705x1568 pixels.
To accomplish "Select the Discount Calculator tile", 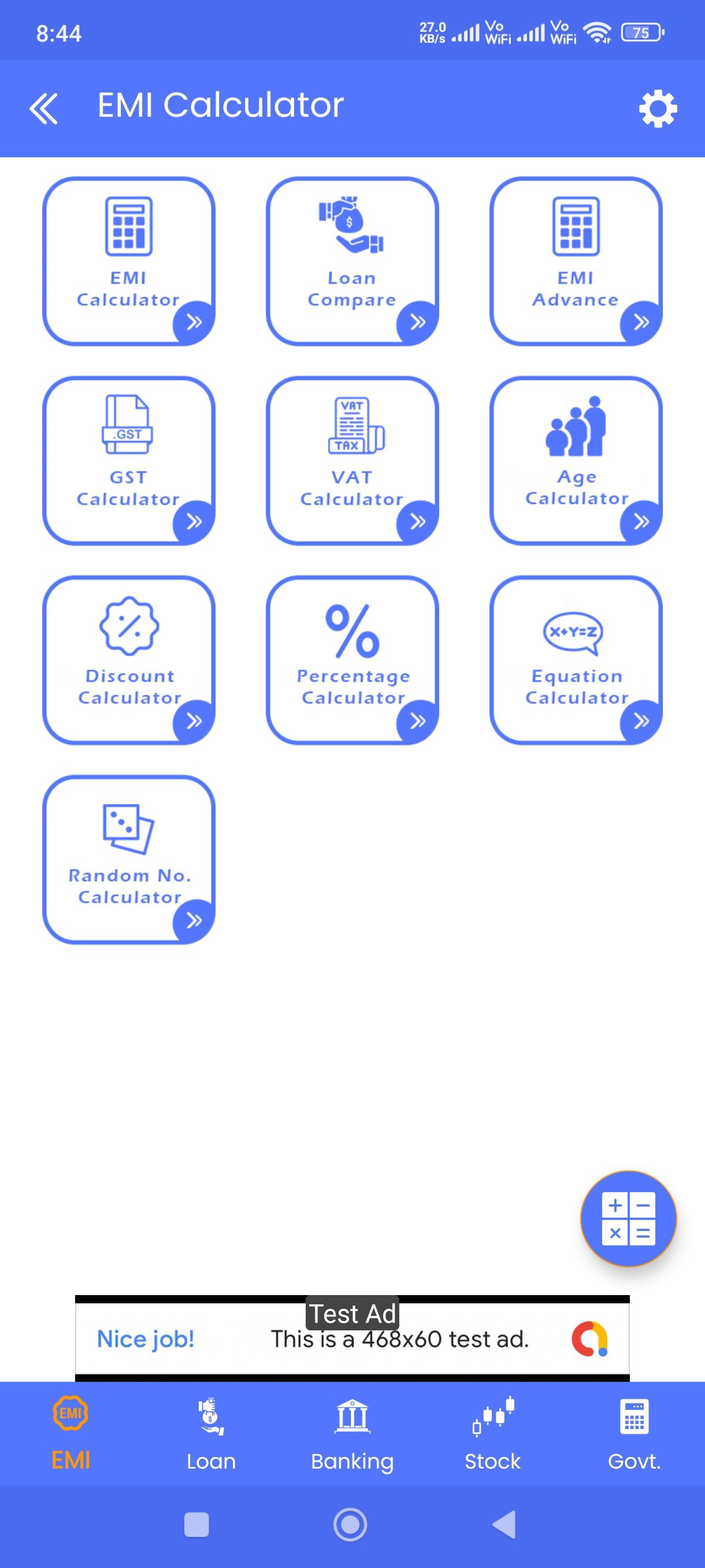I will coord(129,660).
